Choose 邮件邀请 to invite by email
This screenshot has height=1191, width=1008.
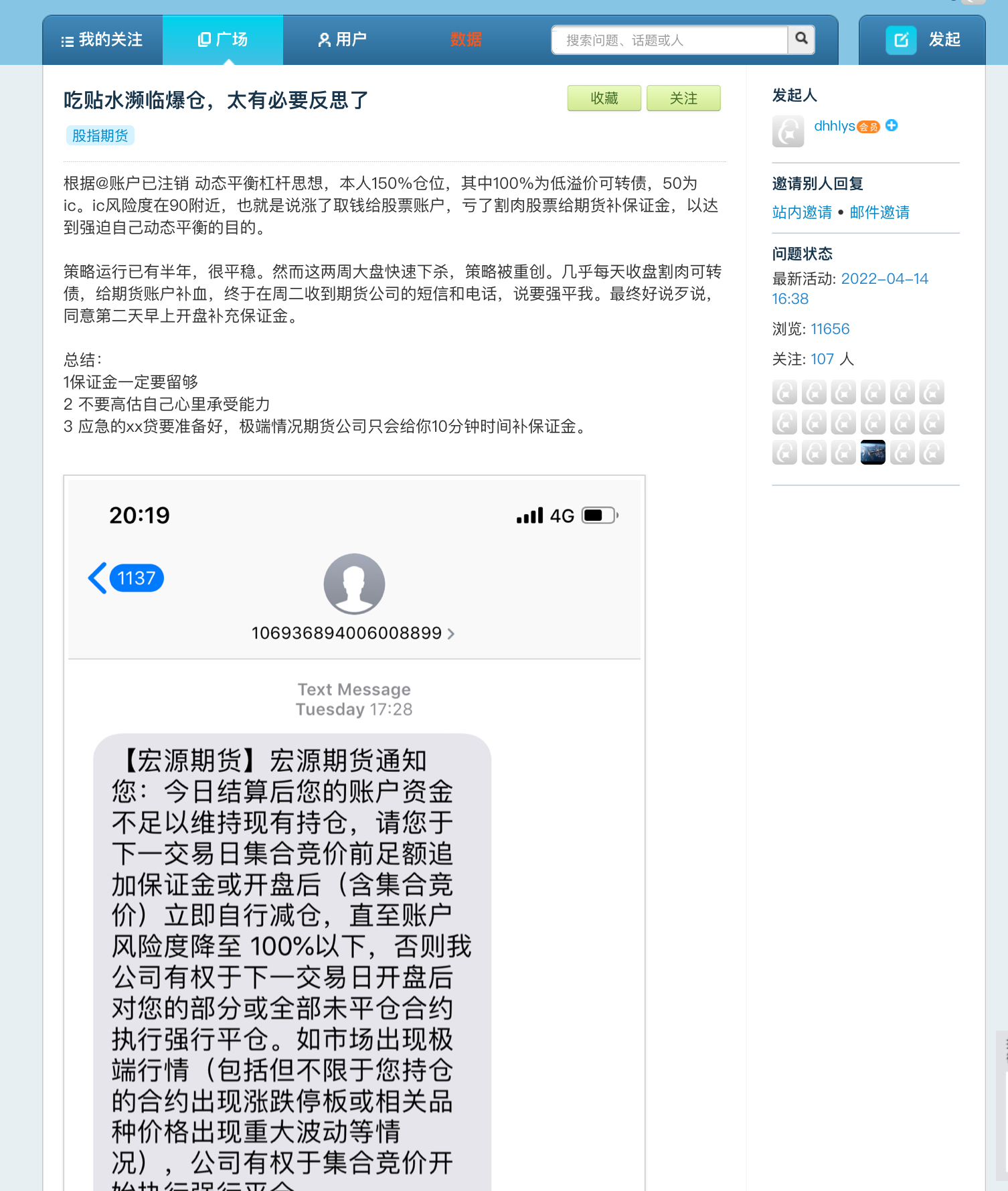click(x=879, y=213)
